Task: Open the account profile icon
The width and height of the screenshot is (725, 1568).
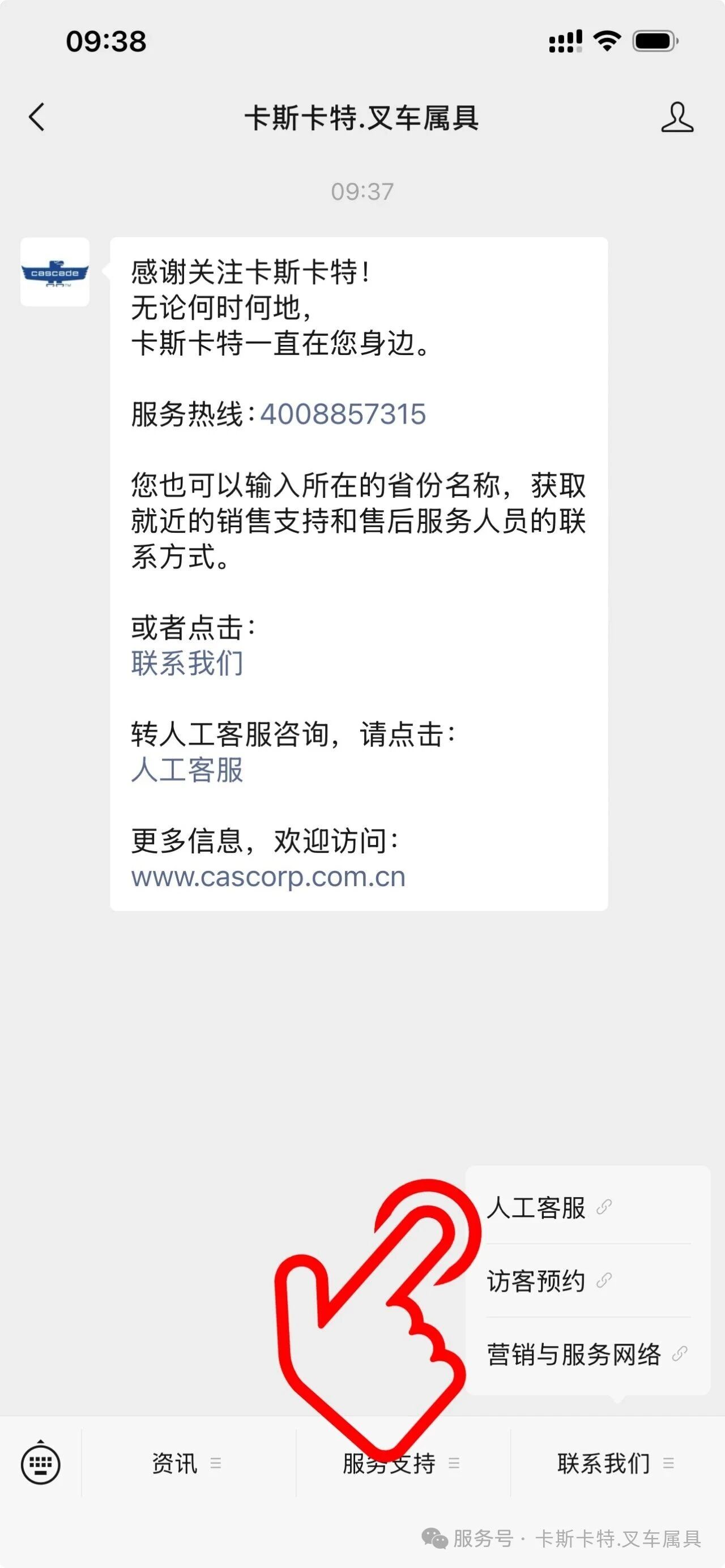Action: point(677,117)
